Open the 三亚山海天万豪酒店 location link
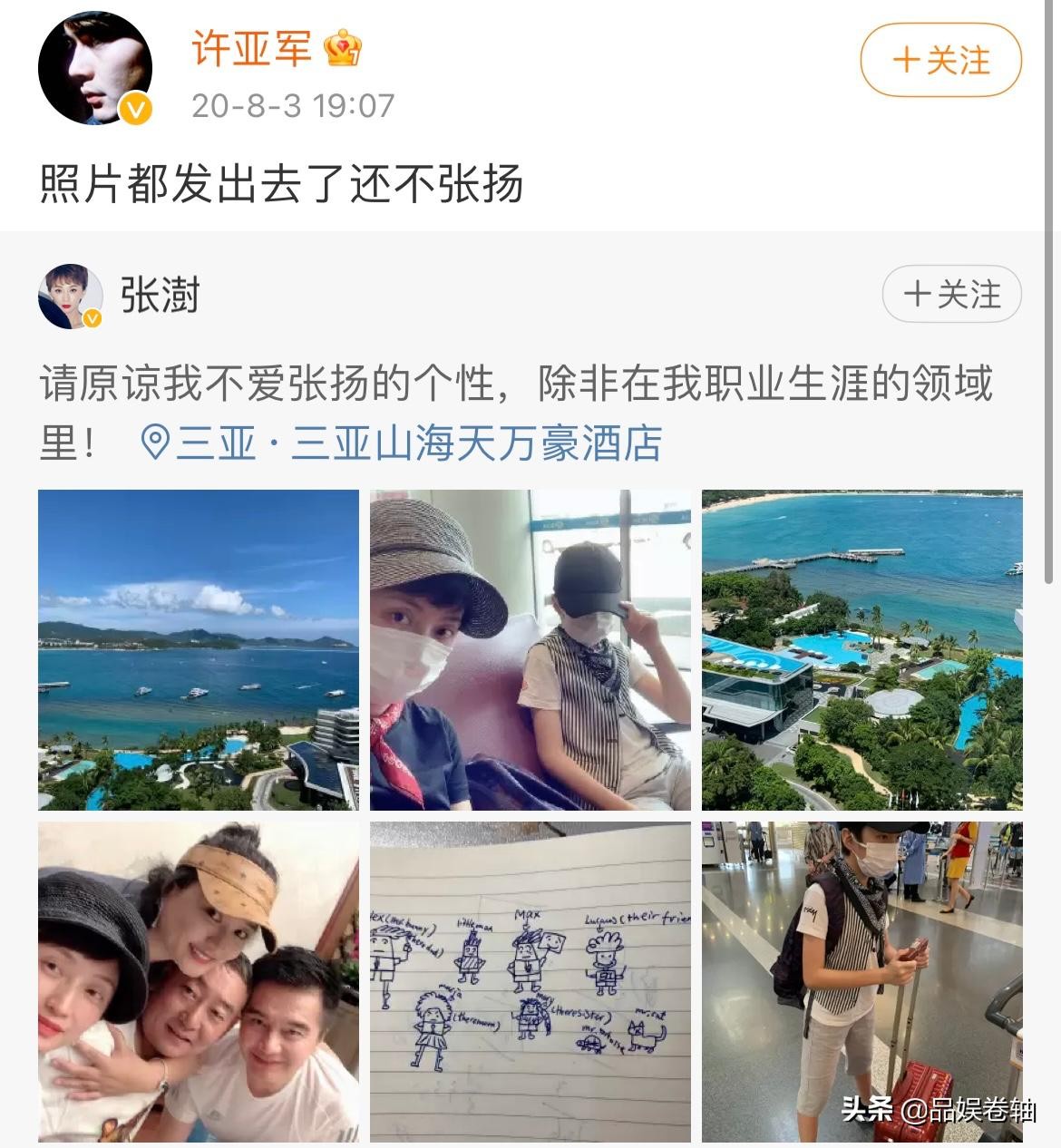The width and height of the screenshot is (1061, 1148). [x=403, y=443]
